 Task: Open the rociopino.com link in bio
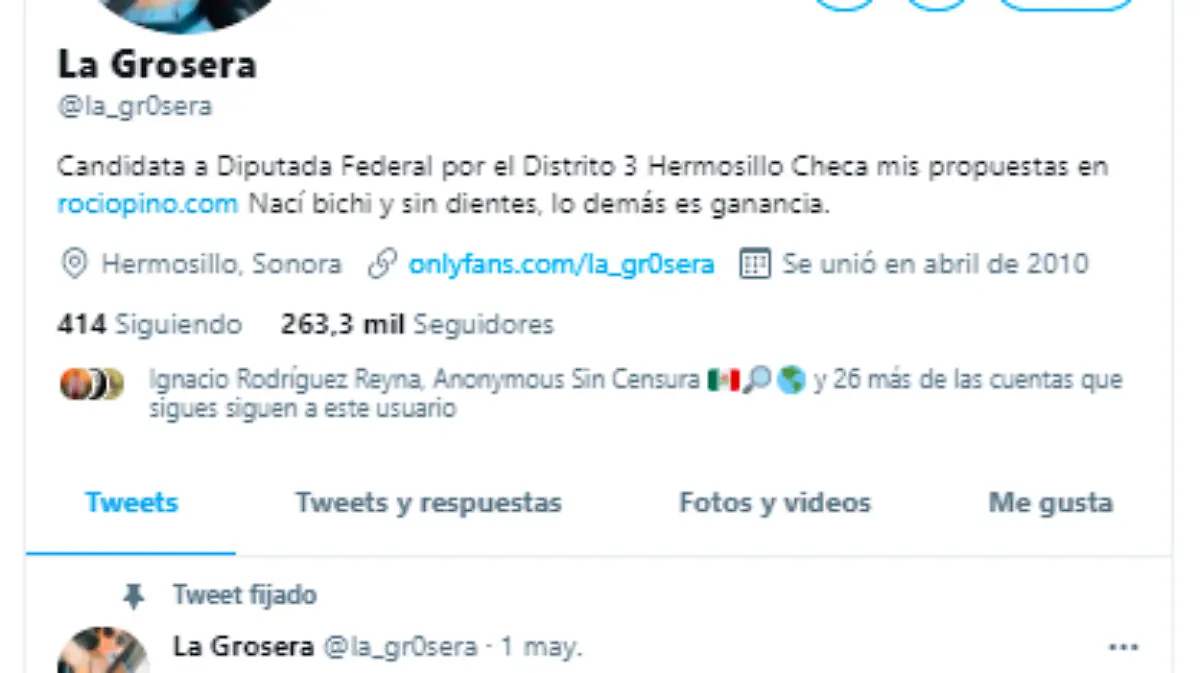(147, 205)
